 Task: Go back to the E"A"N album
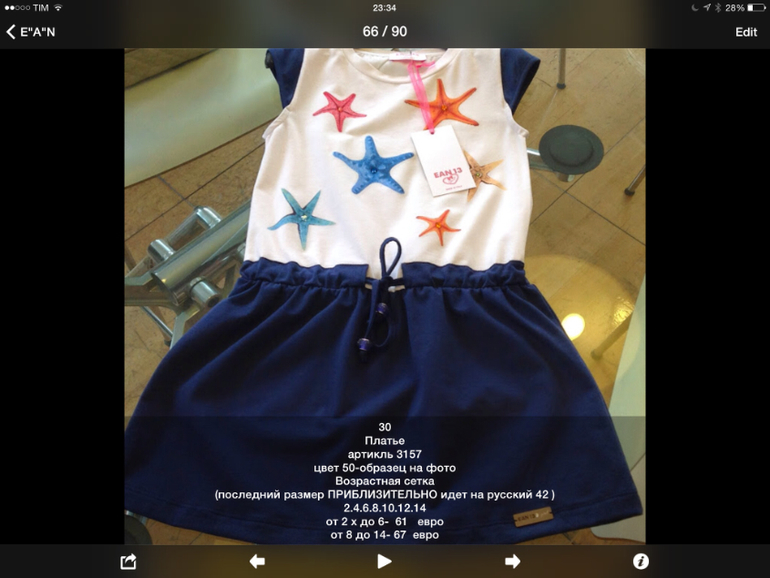coord(30,32)
